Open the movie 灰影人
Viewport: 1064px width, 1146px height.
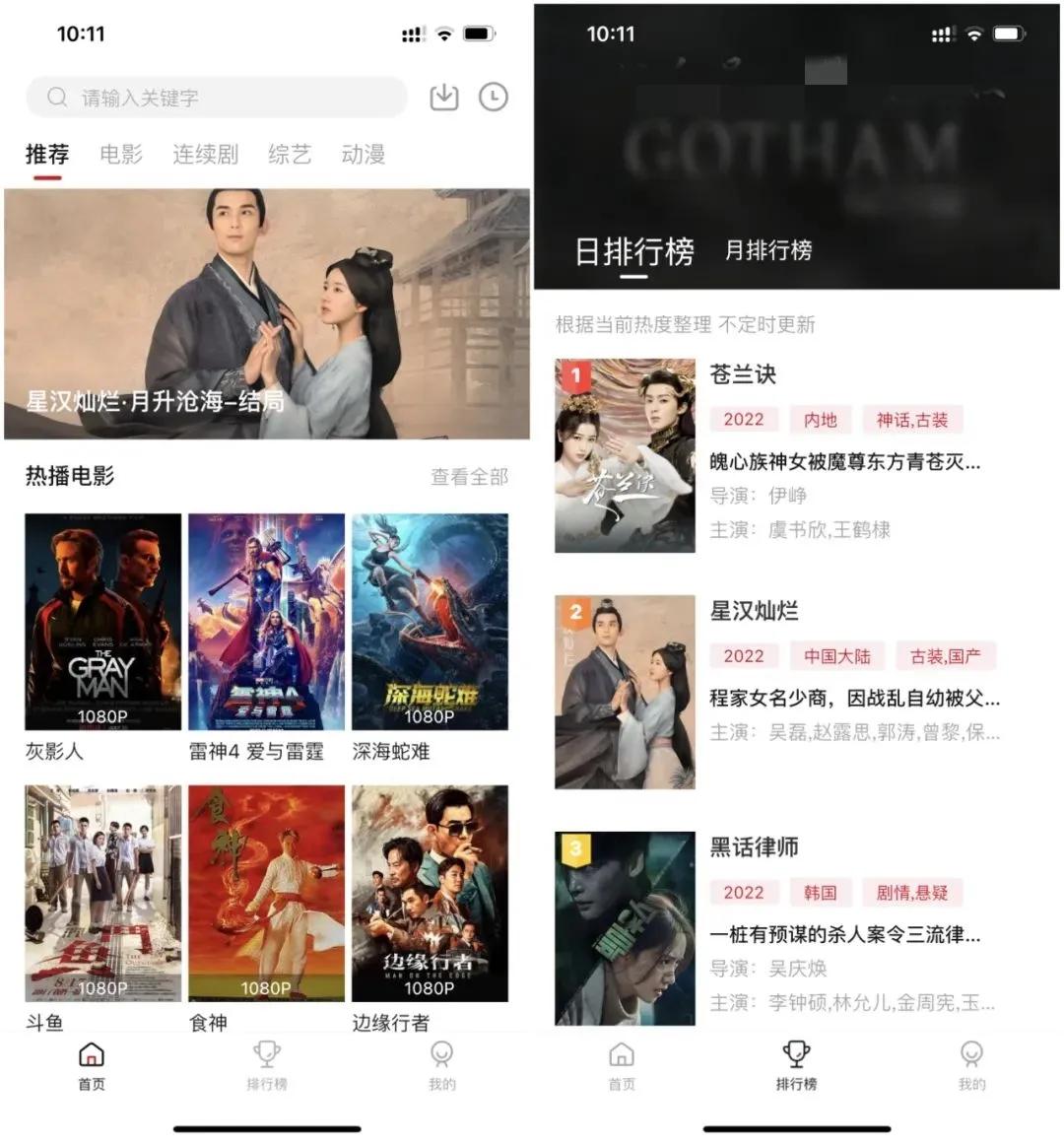pyautogui.click(x=102, y=622)
